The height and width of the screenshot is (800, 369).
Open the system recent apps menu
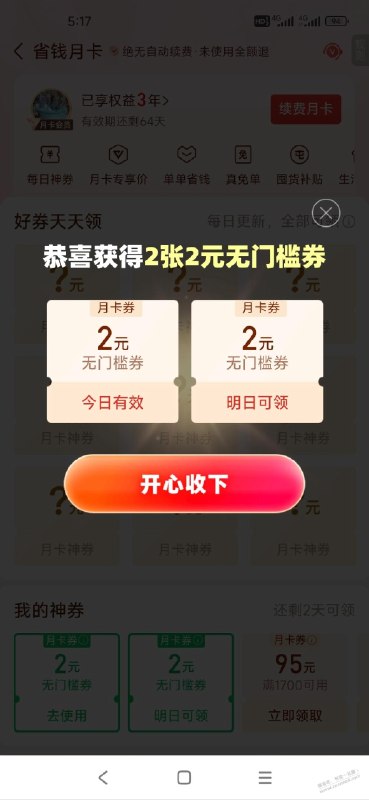click(265, 778)
